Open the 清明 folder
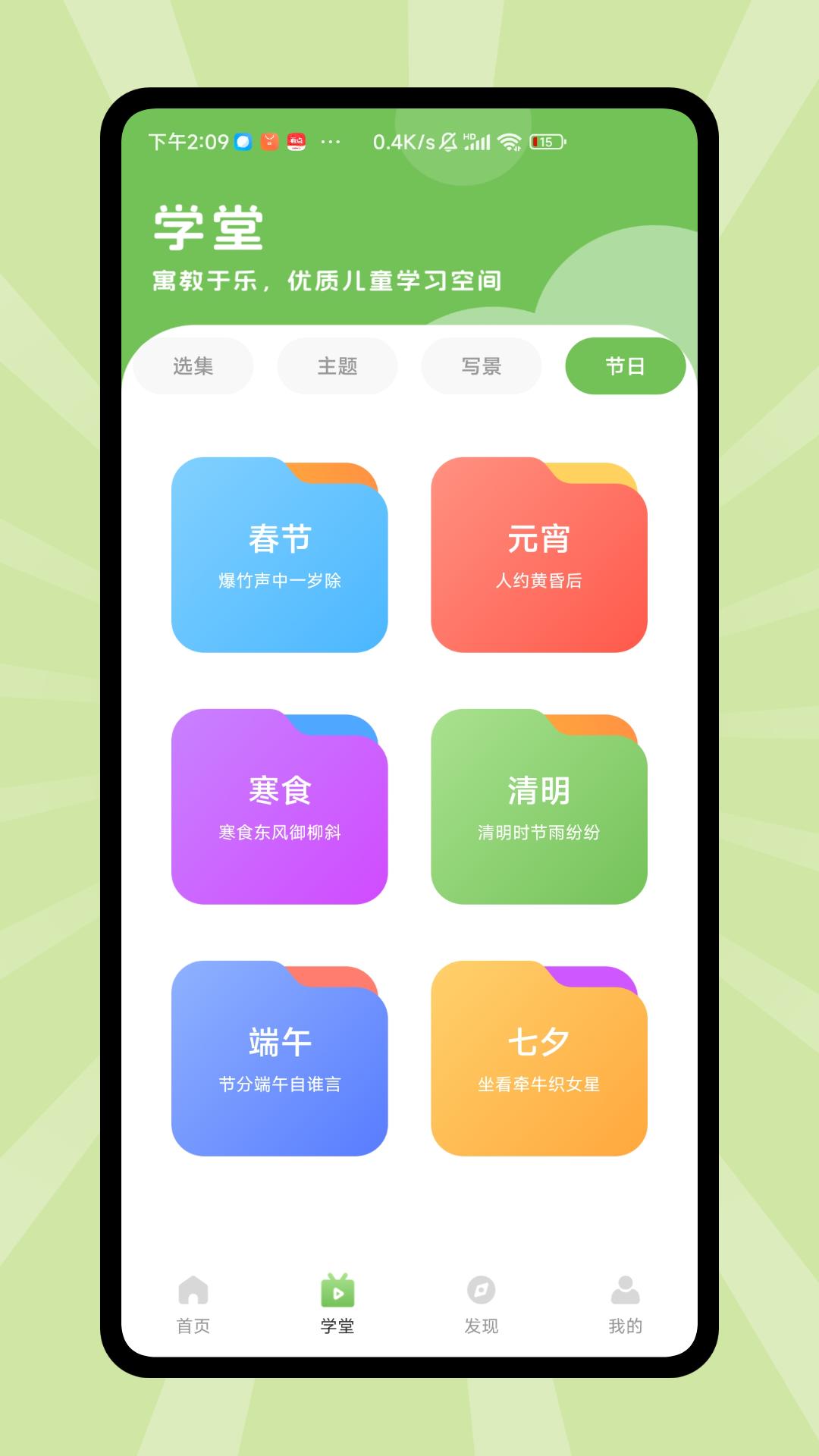 click(538, 809)
